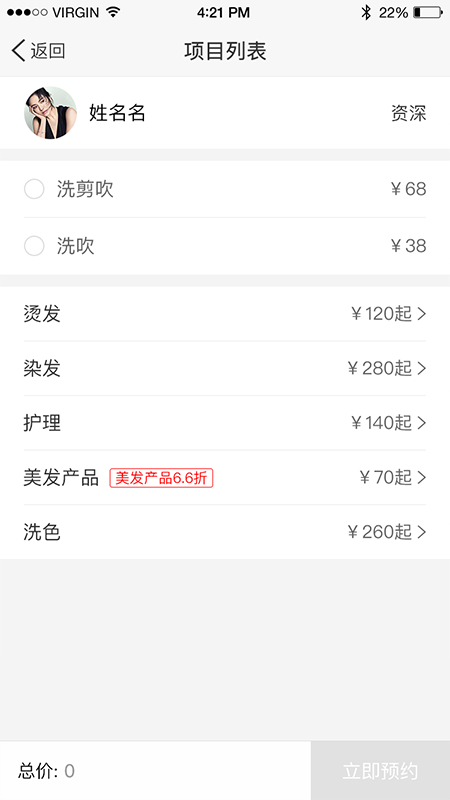Open the 美发产品 row
Image resolution: width=450 pixels, height=800 pixels.
coord(225,478)
